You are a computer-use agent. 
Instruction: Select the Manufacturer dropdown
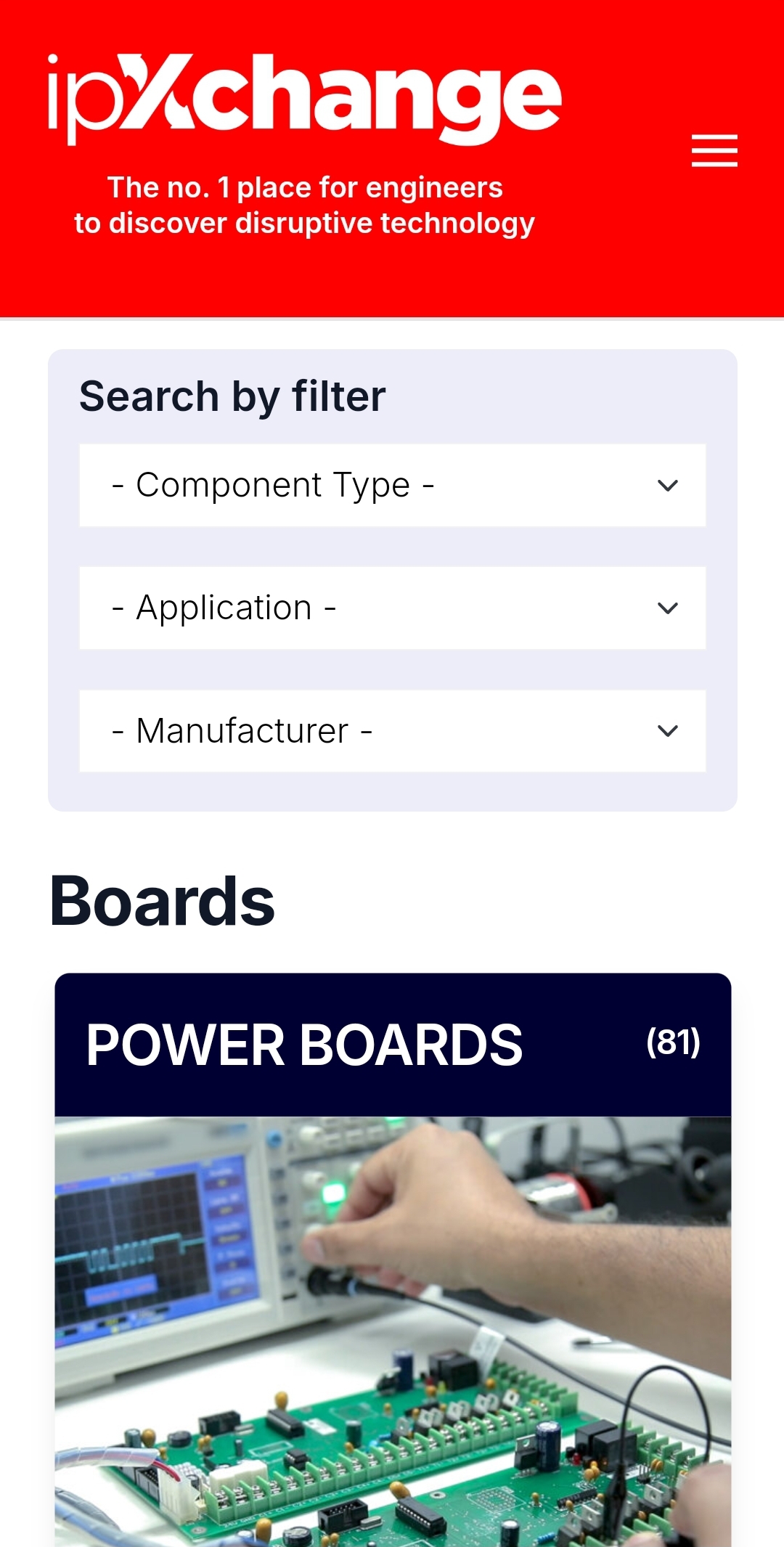[x=392, y=730]
